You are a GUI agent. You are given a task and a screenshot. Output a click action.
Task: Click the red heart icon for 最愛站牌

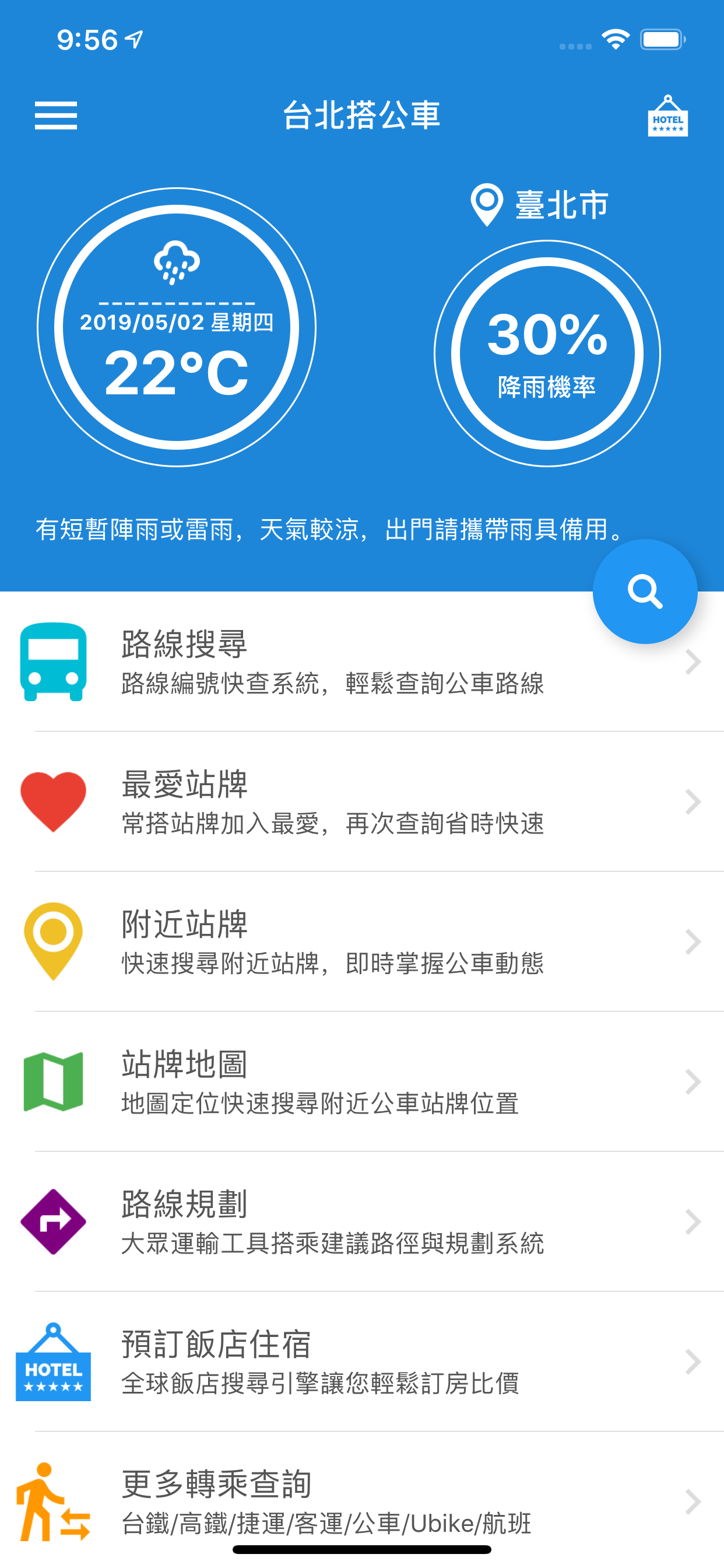52,800
